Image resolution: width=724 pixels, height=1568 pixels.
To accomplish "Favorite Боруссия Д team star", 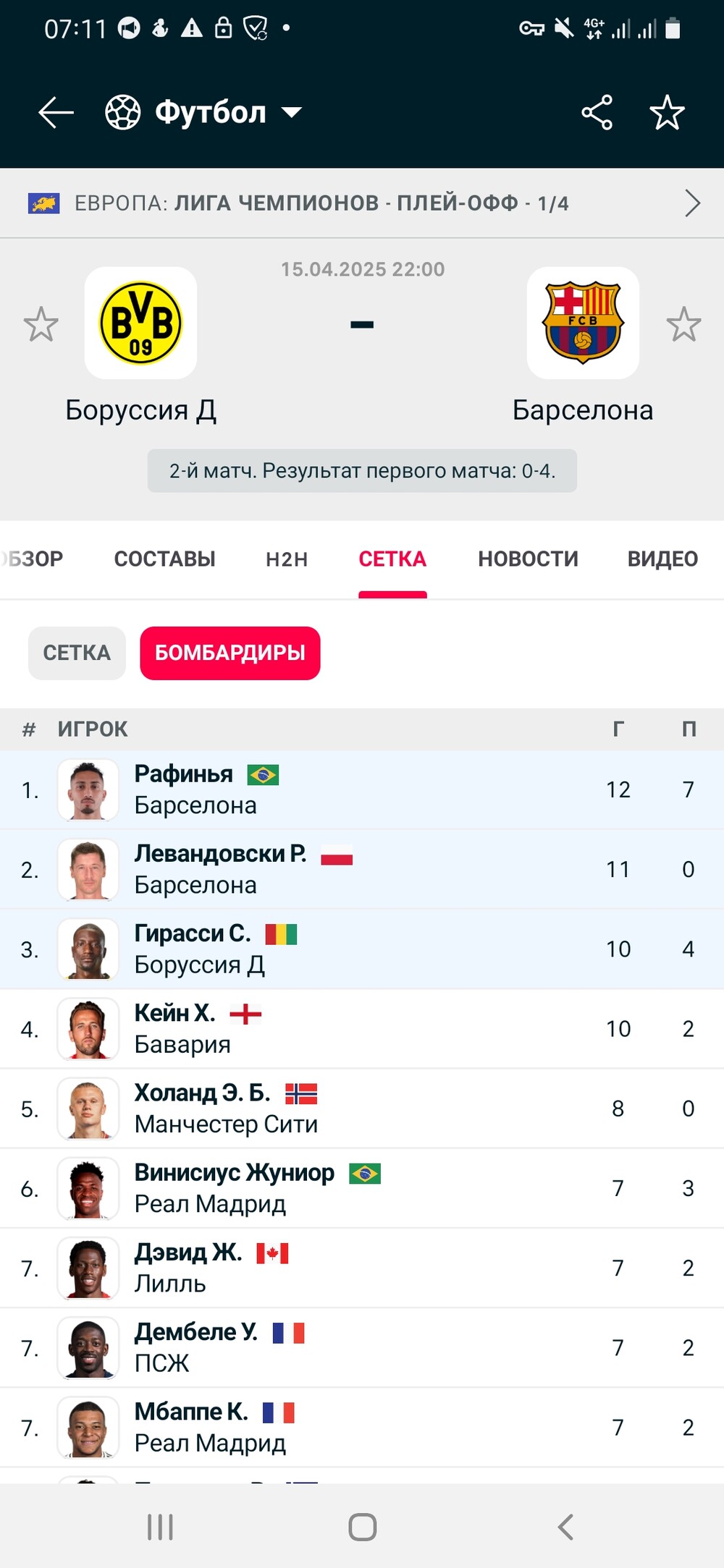I will 41,323.
